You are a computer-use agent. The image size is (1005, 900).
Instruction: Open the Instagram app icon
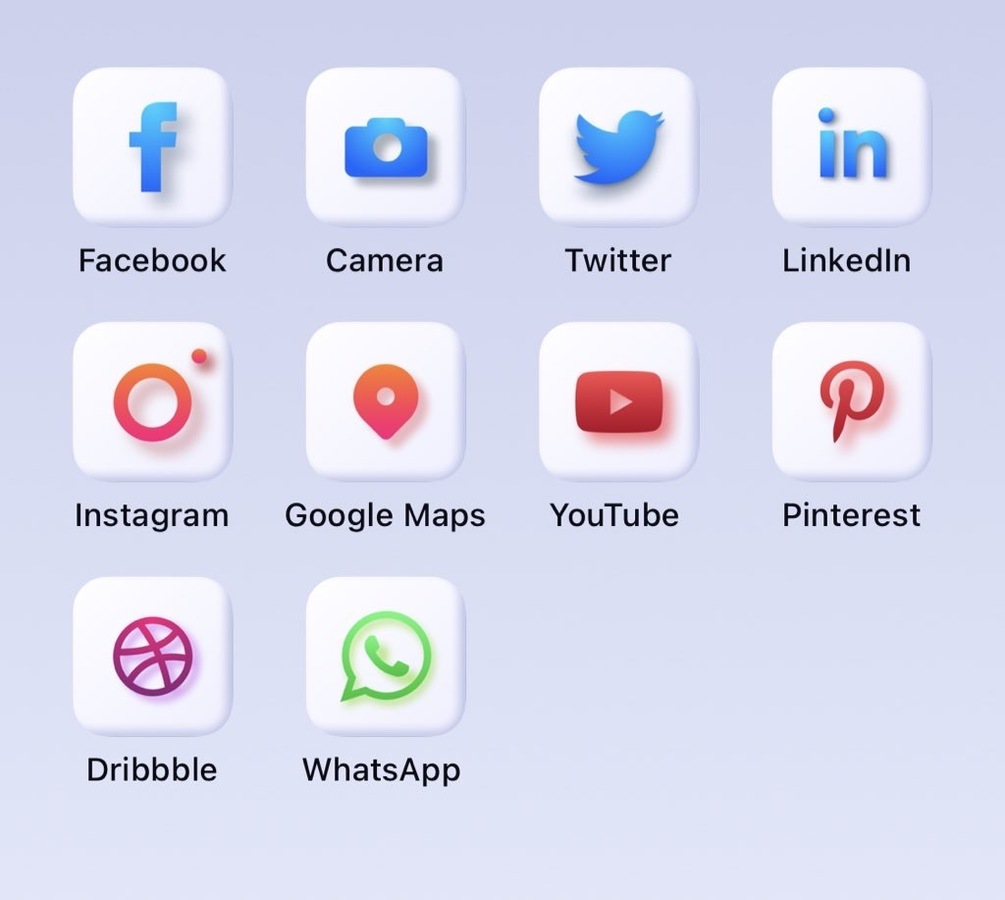coord(152,402)
